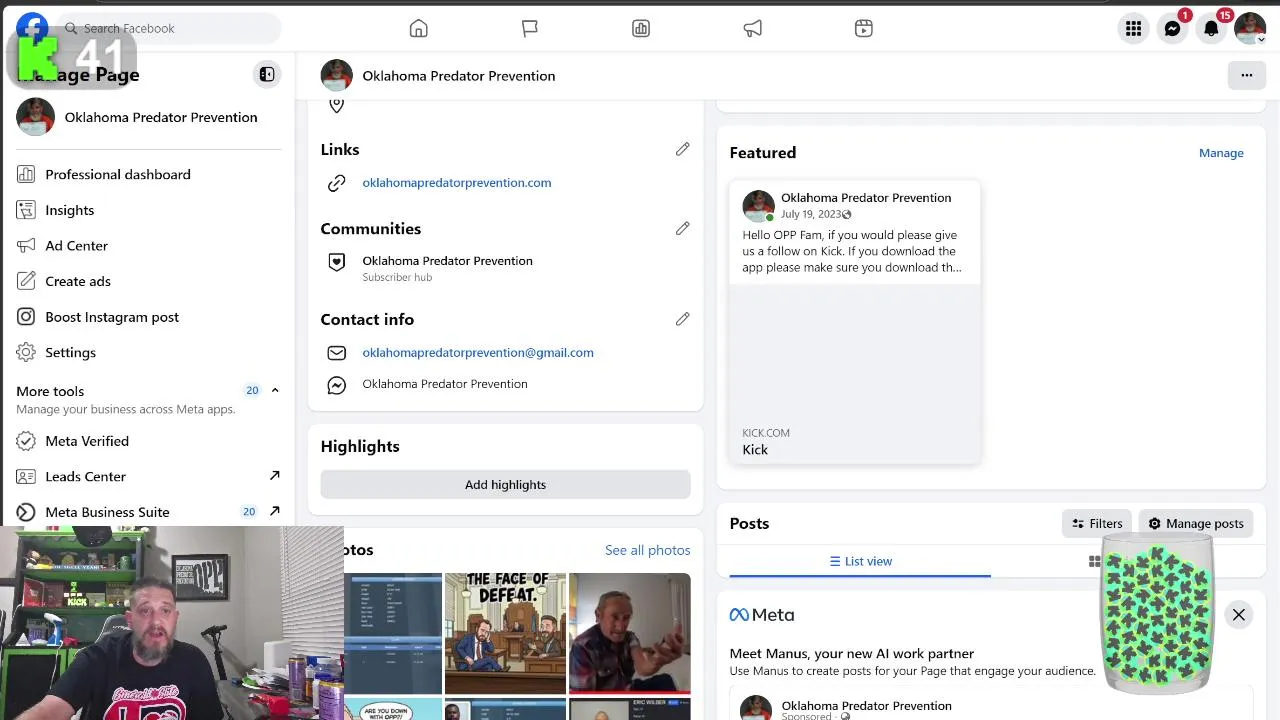Viewport: 1280px width, 720px height.
Task: Collapse the More tools section
Action: [275, 390]
